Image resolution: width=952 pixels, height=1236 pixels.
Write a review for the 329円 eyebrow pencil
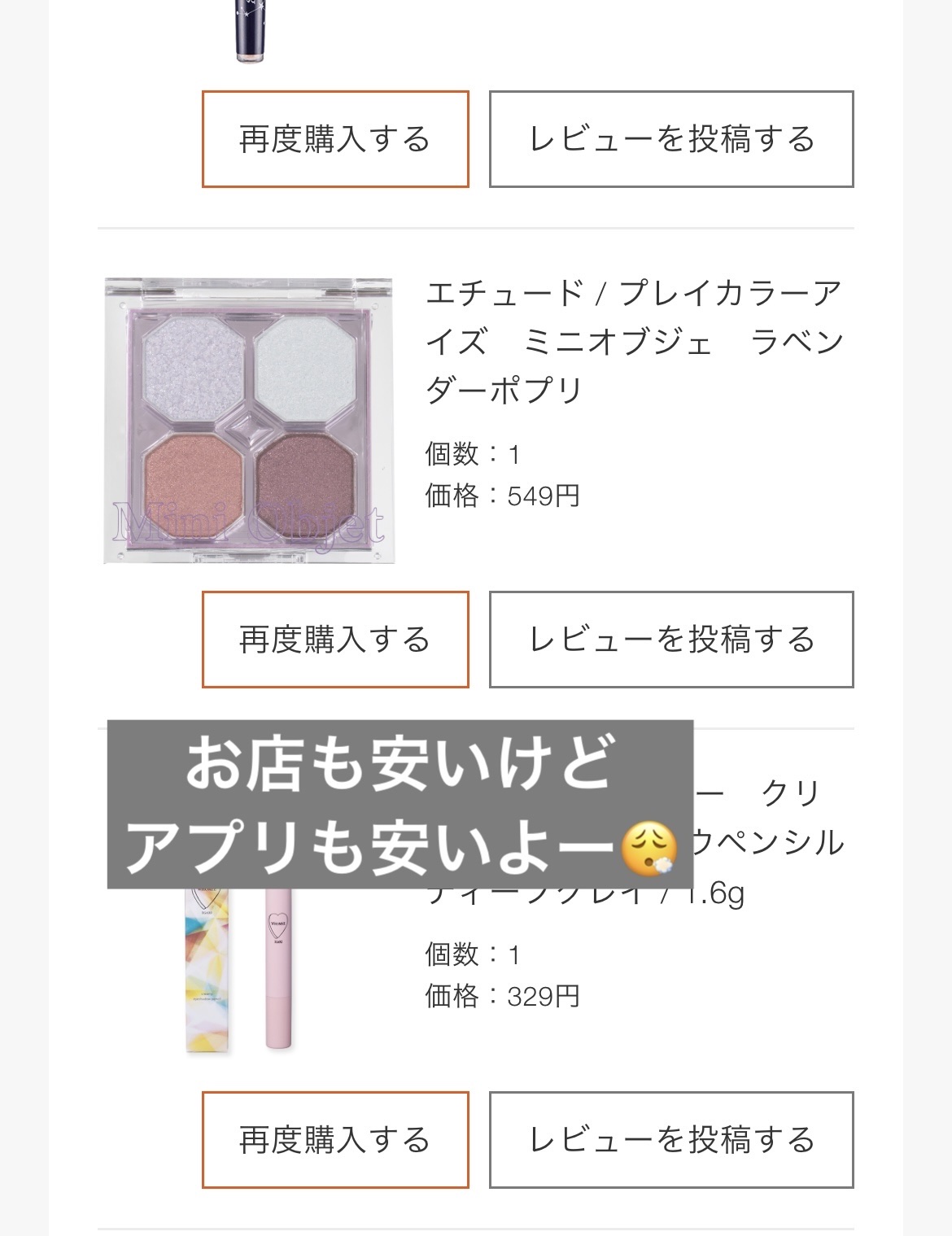click(x=671, y=1140)
